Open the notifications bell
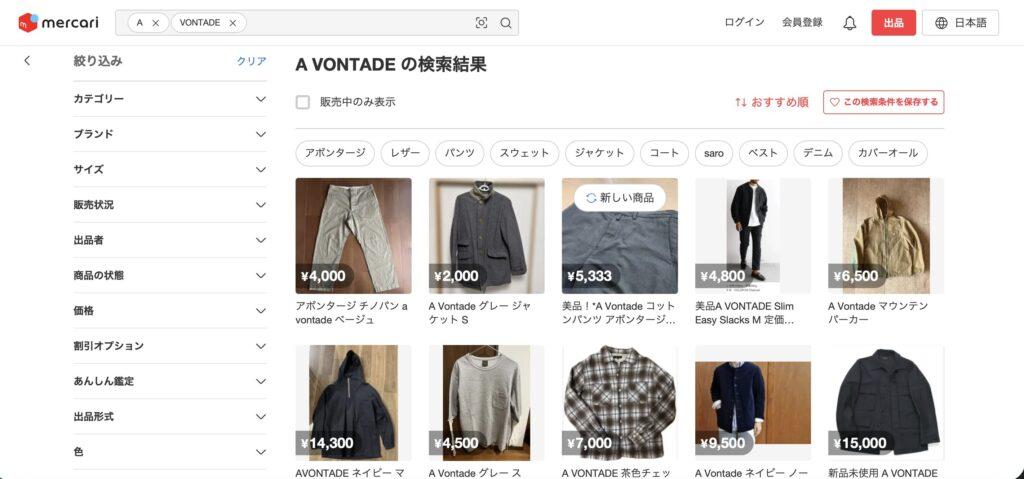 (x=849, y=23)
